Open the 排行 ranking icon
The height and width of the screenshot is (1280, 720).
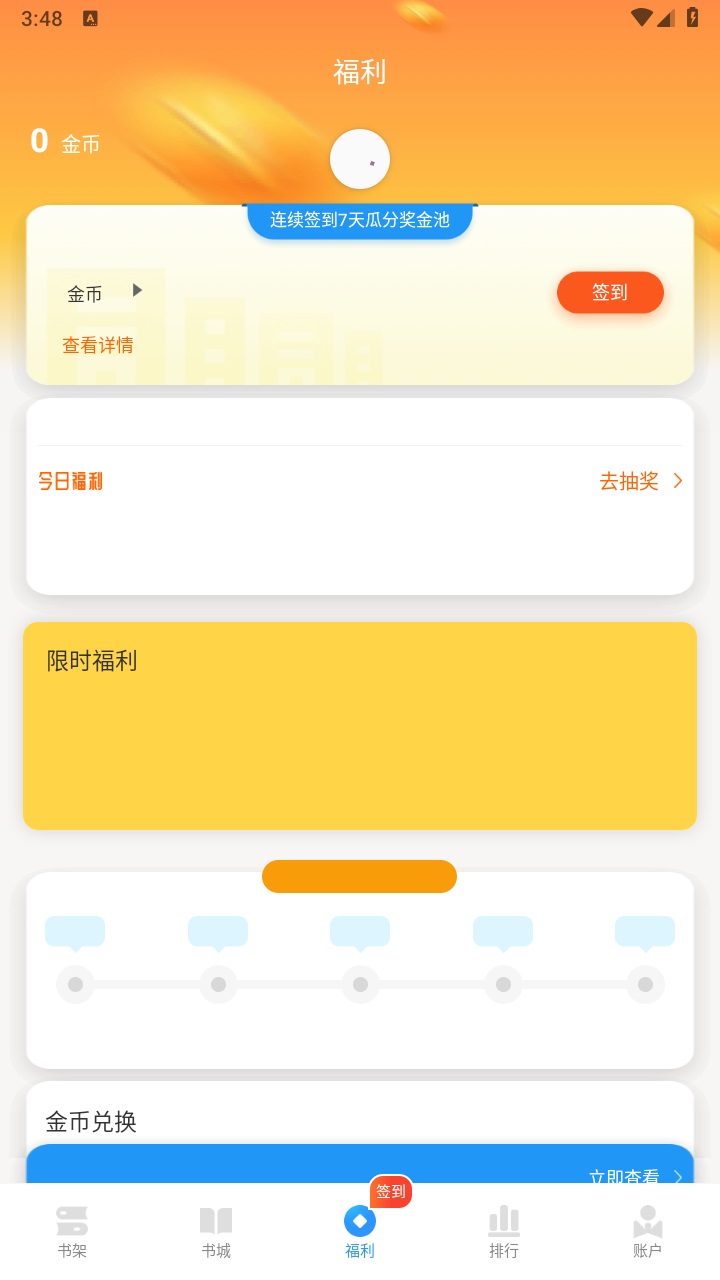coord(503,1220)
